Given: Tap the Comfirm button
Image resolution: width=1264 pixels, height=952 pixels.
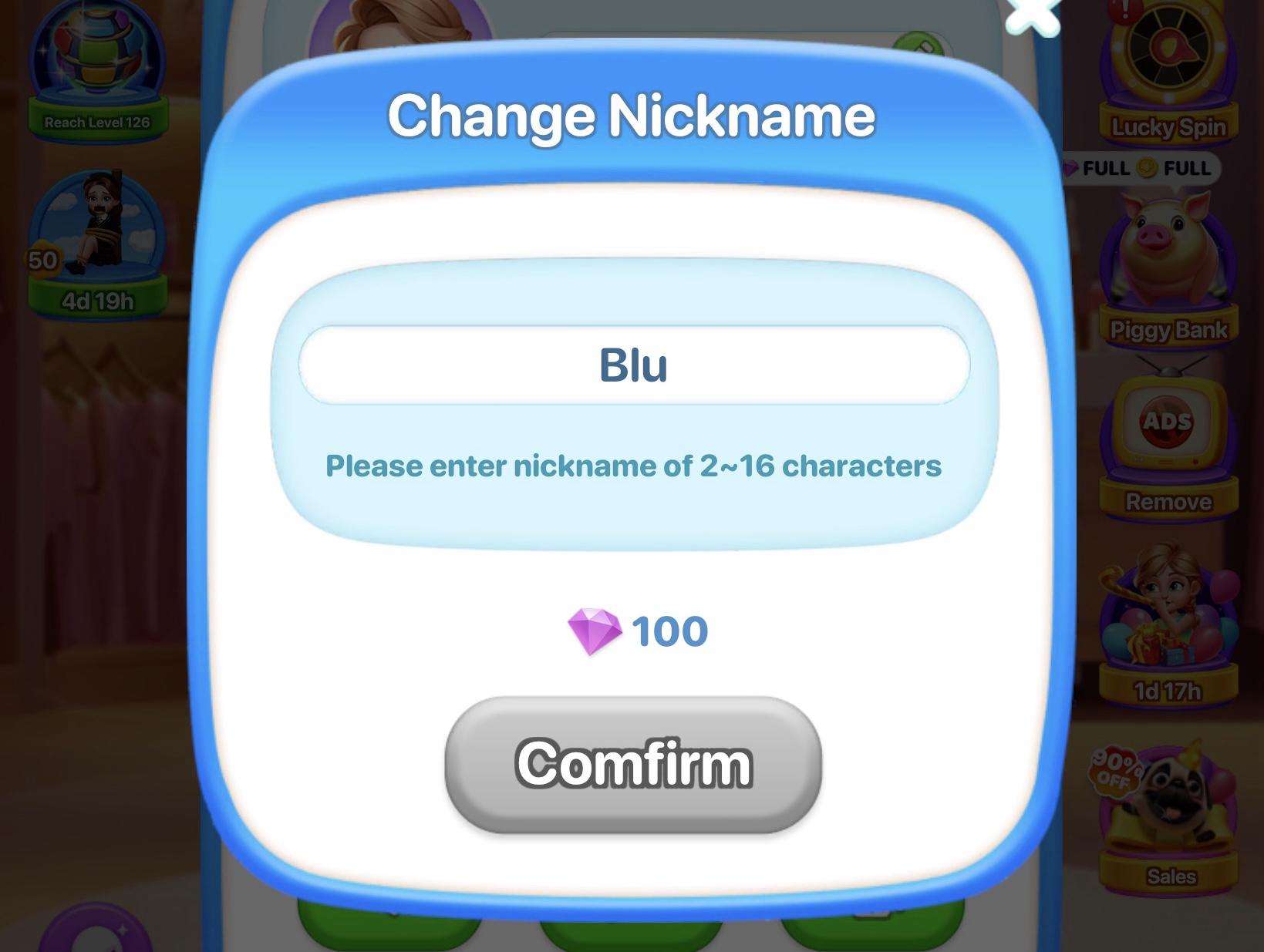Looking at the screenshot, I should point(633,764).
